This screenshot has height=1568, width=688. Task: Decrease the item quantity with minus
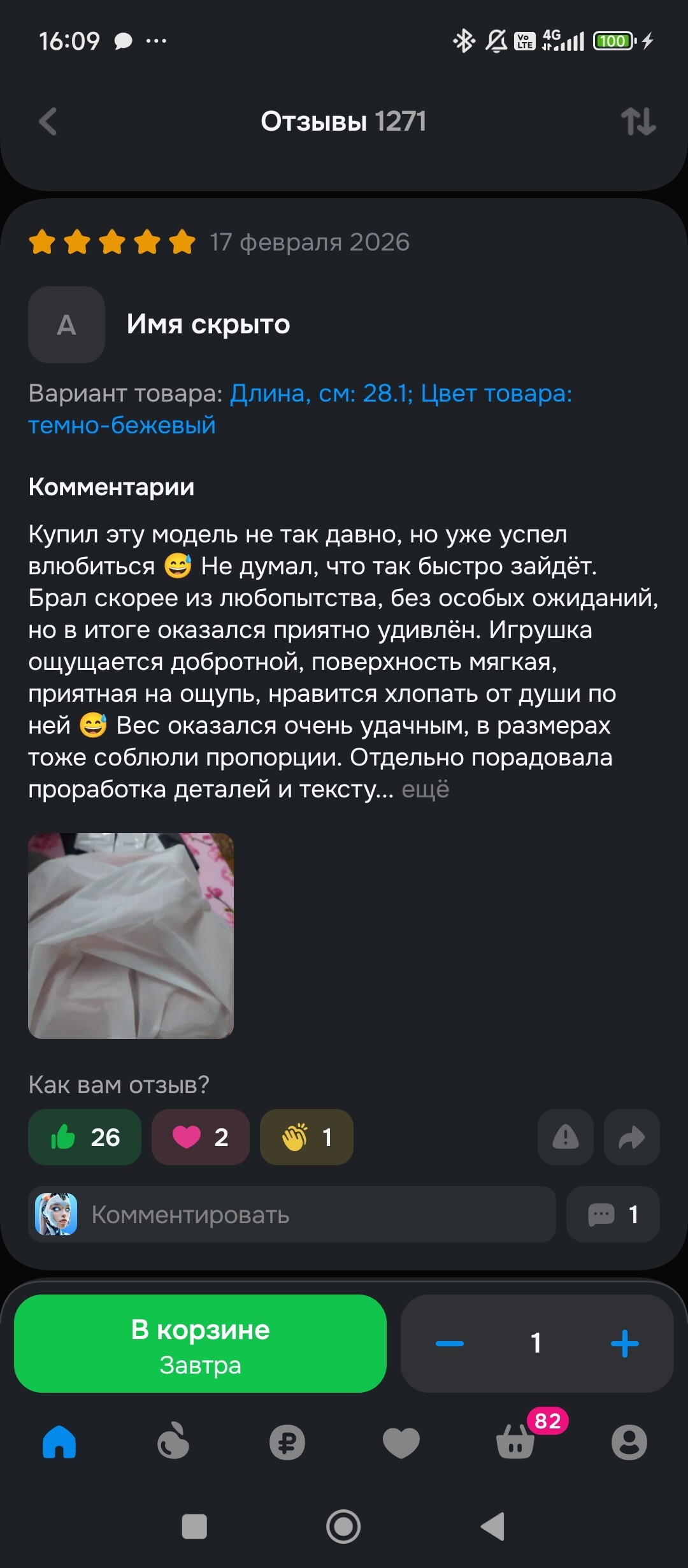[450, 1344]
